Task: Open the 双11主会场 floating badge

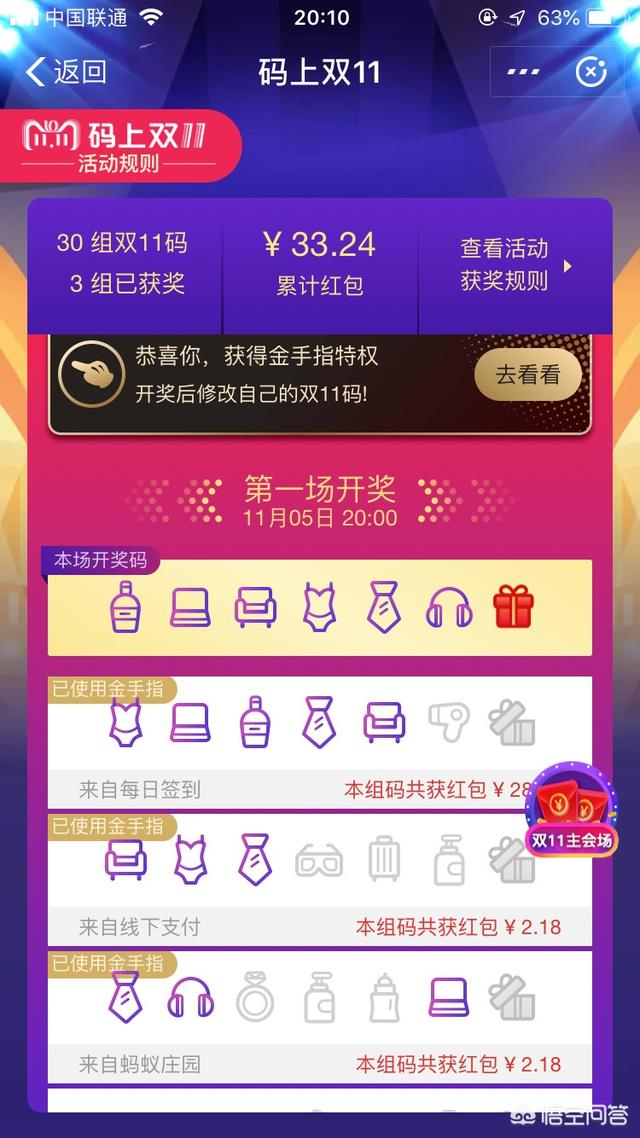Action: 571,812
